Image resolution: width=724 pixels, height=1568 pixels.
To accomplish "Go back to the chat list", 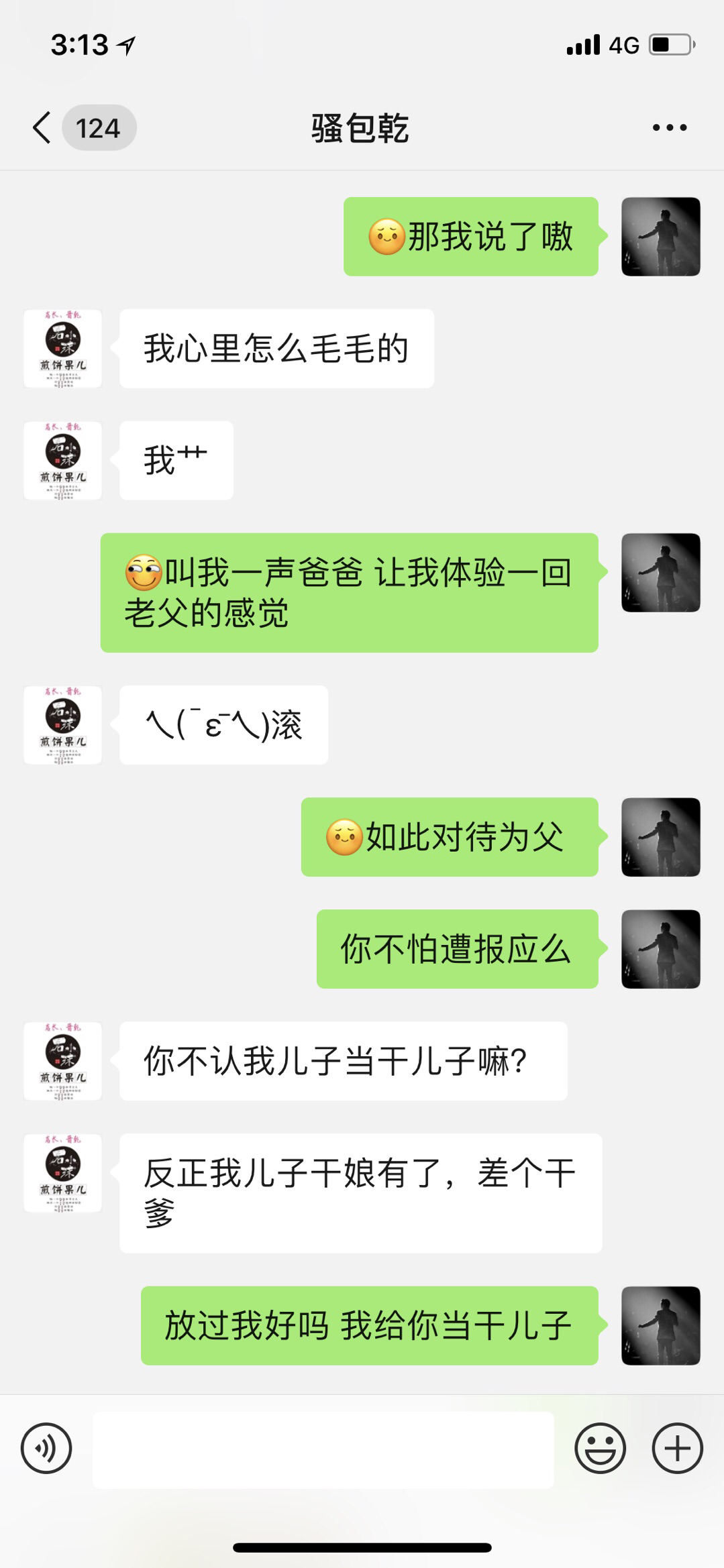I will click(x=42, y=127).
